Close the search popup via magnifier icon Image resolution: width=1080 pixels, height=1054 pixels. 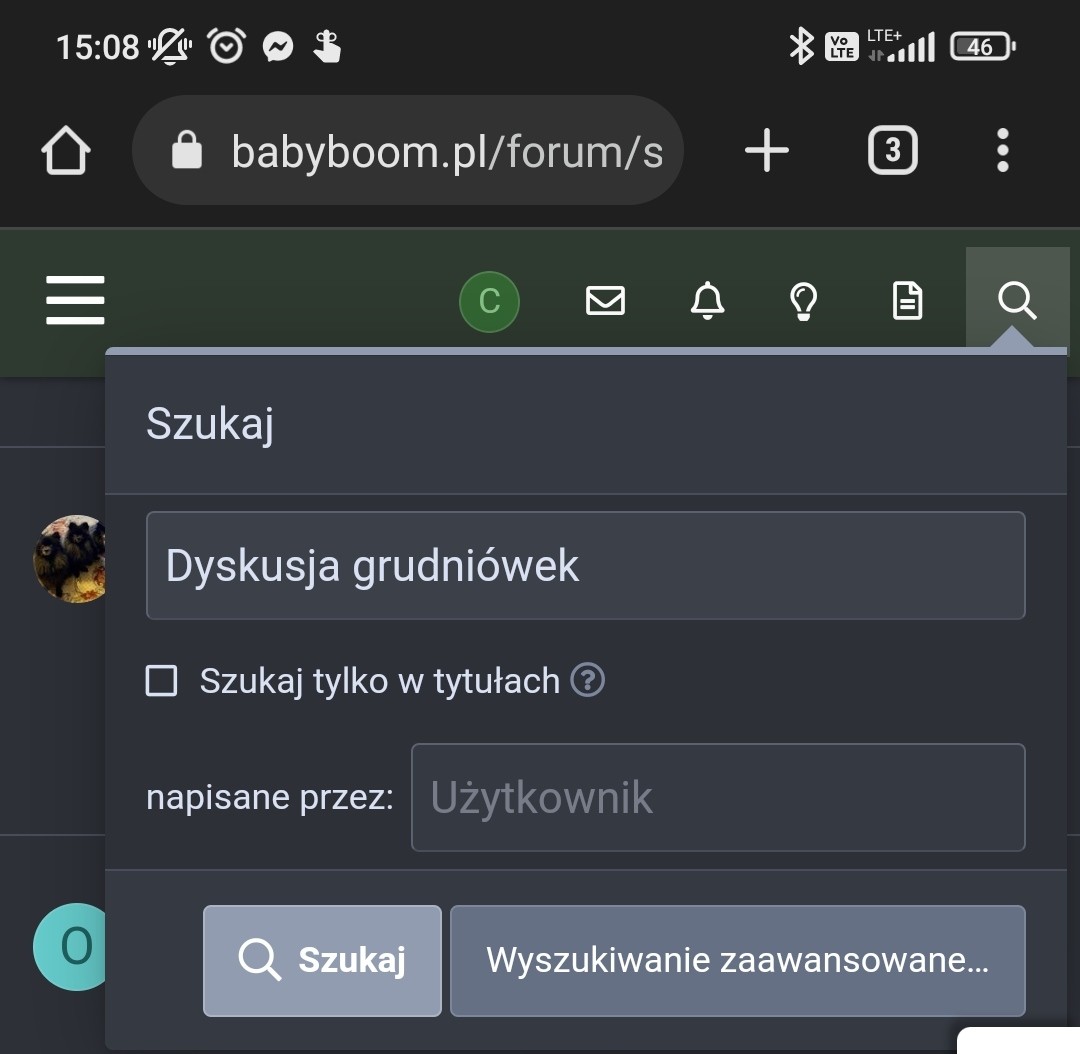click(1017, 300)
